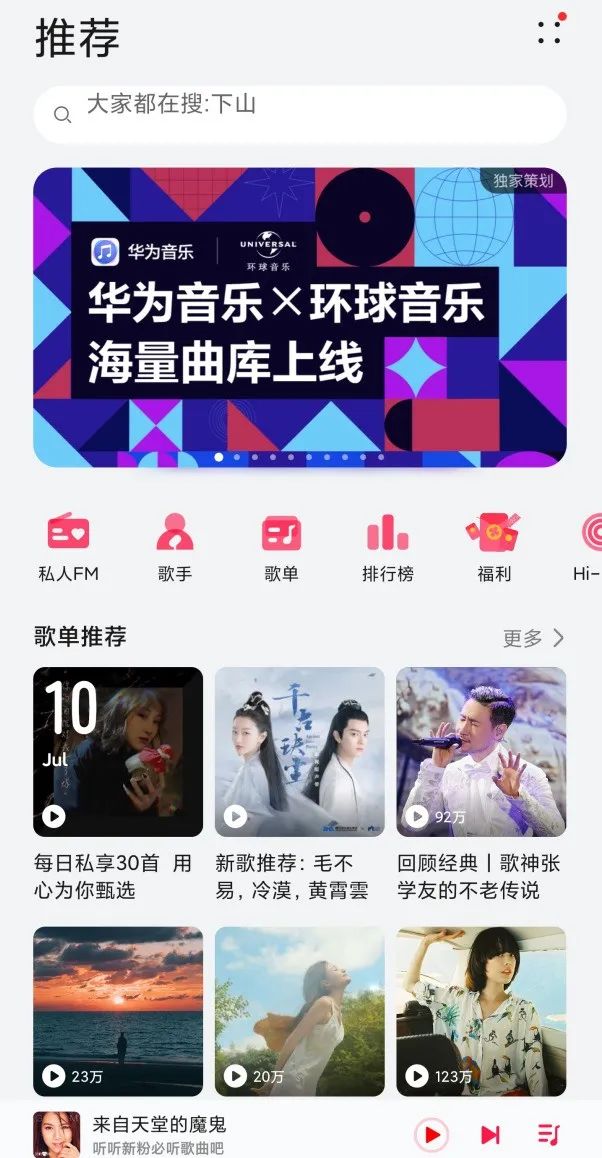Image resolution: width=602 pixels, height=1158 pixels.
Task: View the 排行榜 charts
Action: tap(387, 544)
